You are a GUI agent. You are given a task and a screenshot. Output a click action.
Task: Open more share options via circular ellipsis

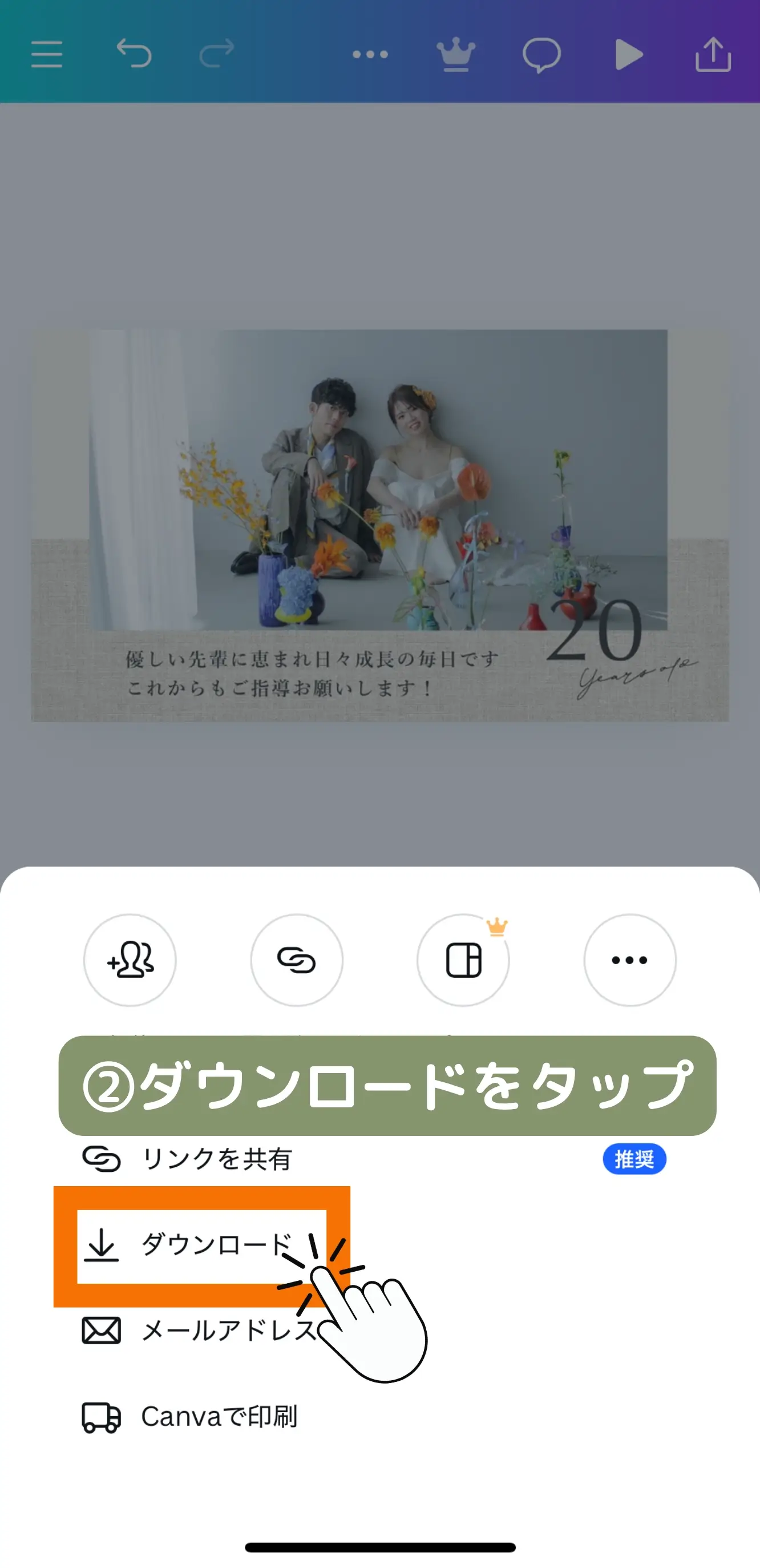pos(629,960)
